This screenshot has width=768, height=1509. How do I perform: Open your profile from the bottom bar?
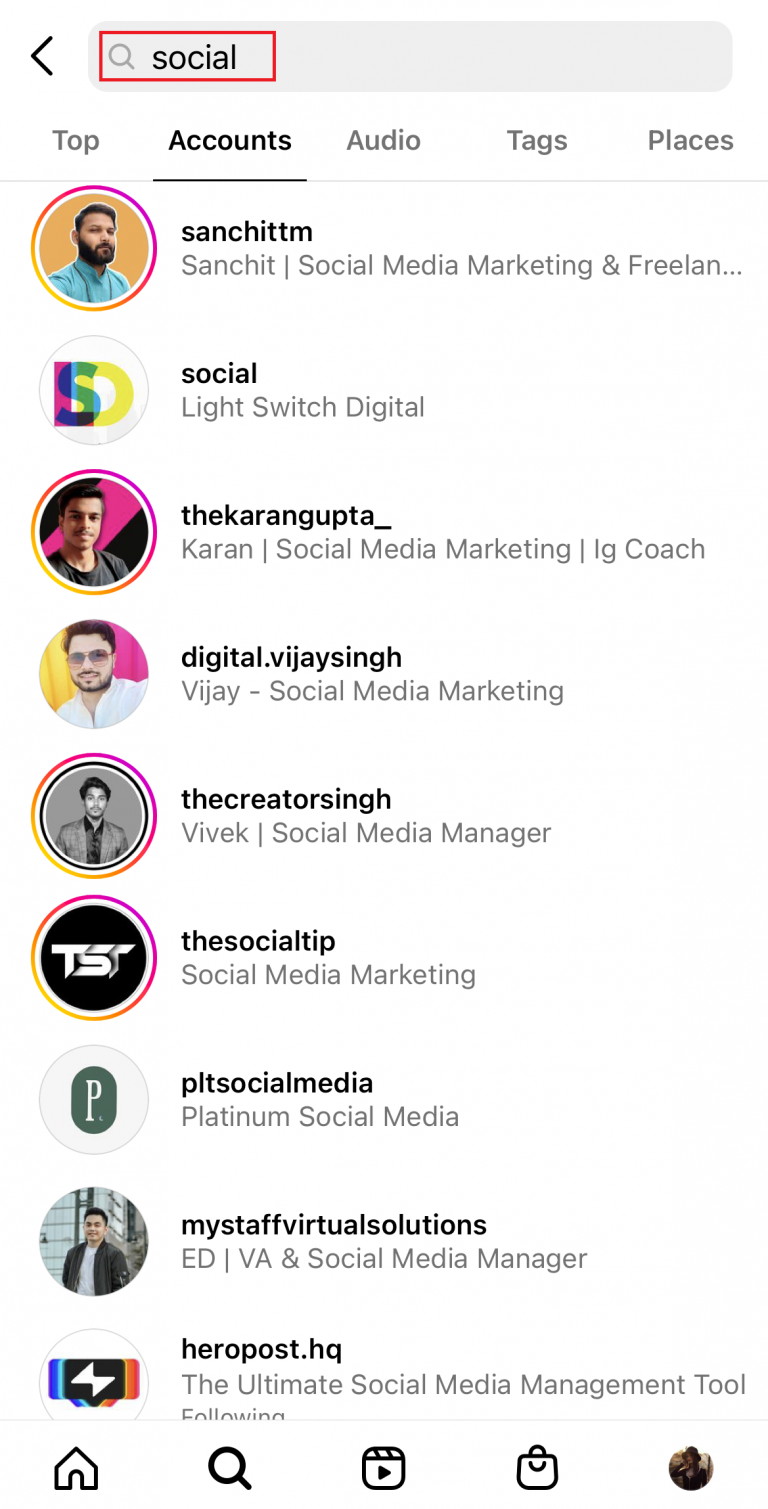[690, 1468]
